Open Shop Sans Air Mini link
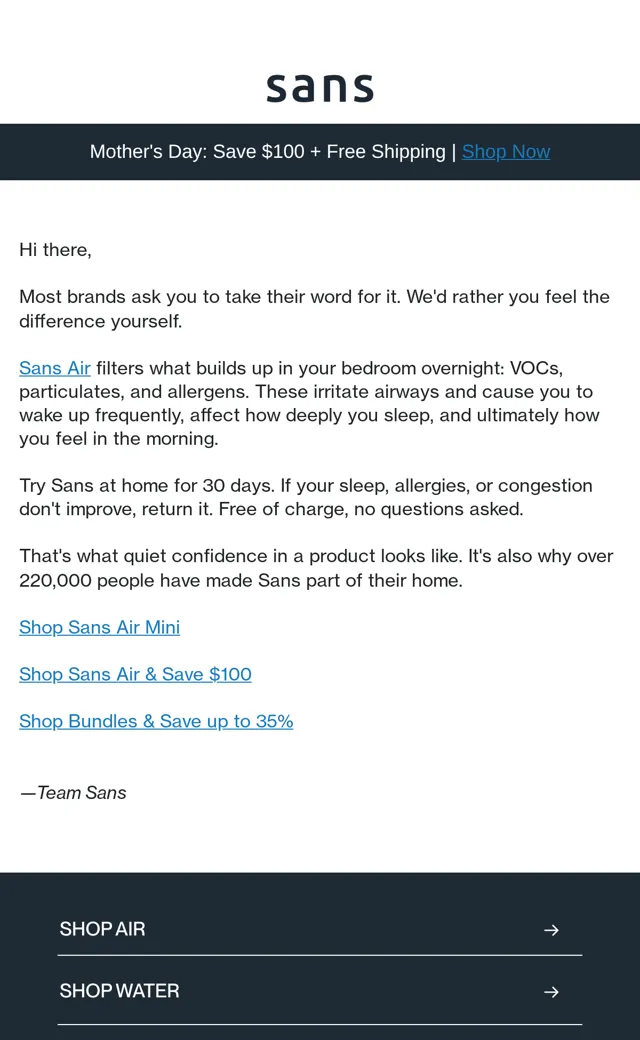 click(99, 627)
